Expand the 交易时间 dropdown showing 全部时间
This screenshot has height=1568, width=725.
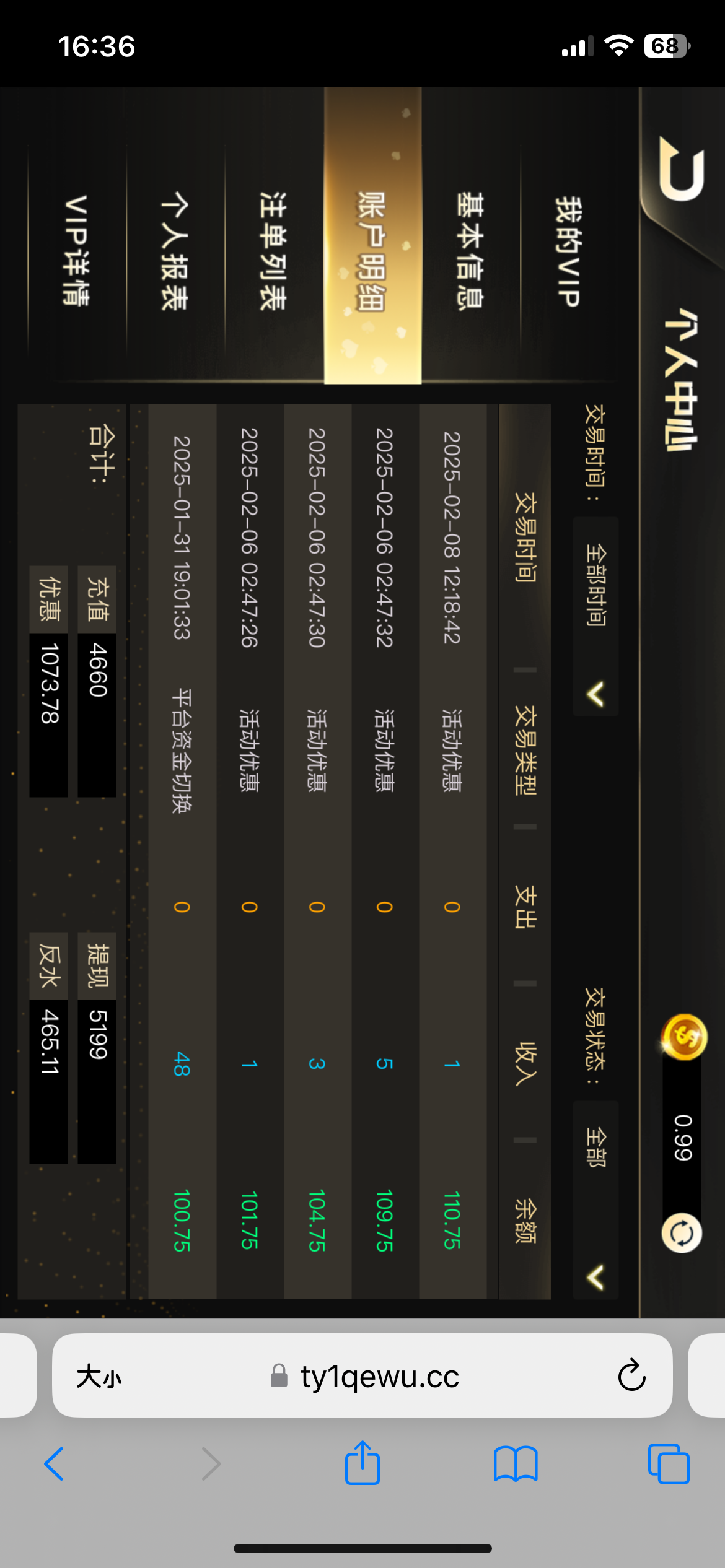point(595,616)
